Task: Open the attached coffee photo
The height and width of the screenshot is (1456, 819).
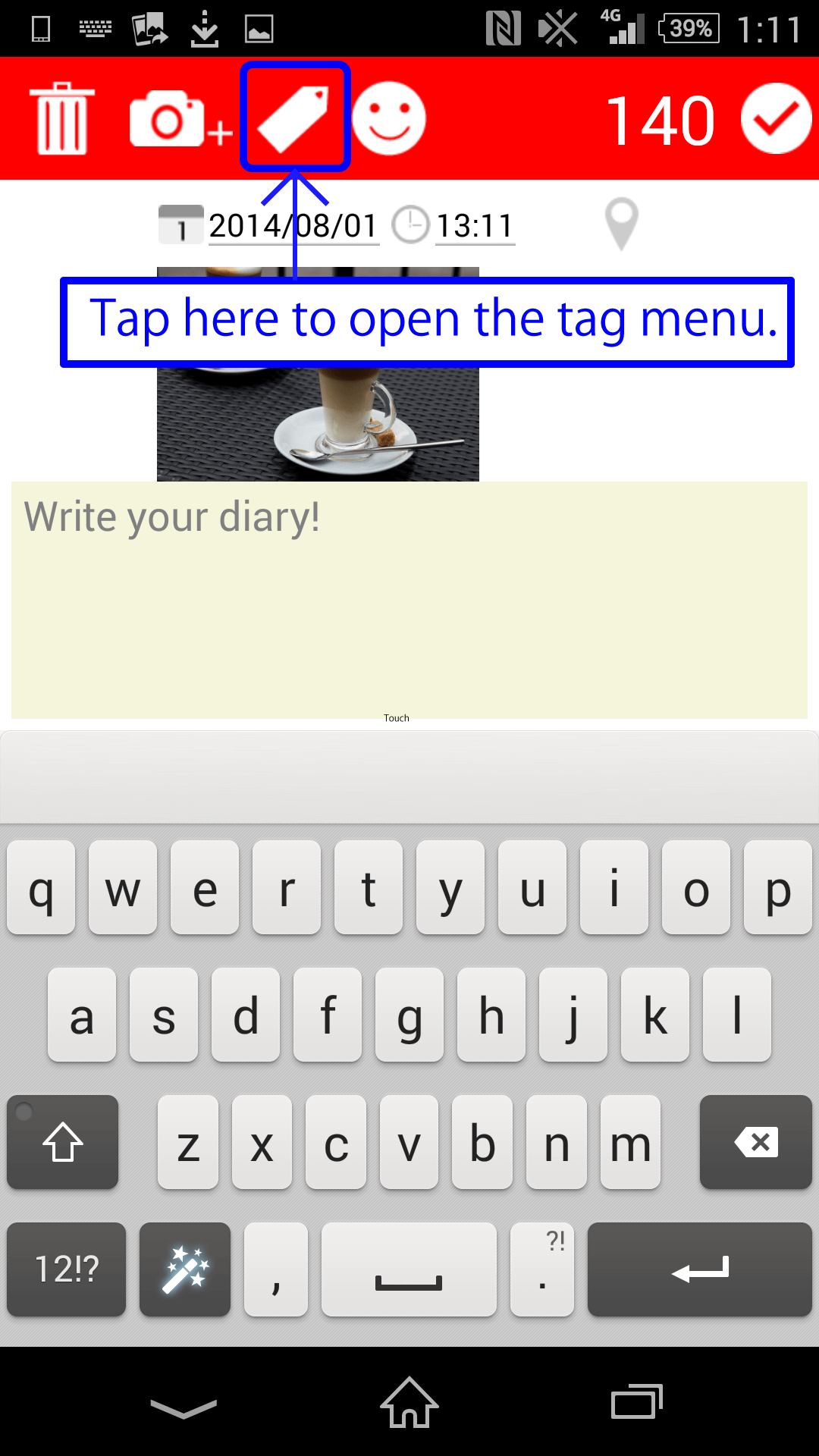Action: 318,424
